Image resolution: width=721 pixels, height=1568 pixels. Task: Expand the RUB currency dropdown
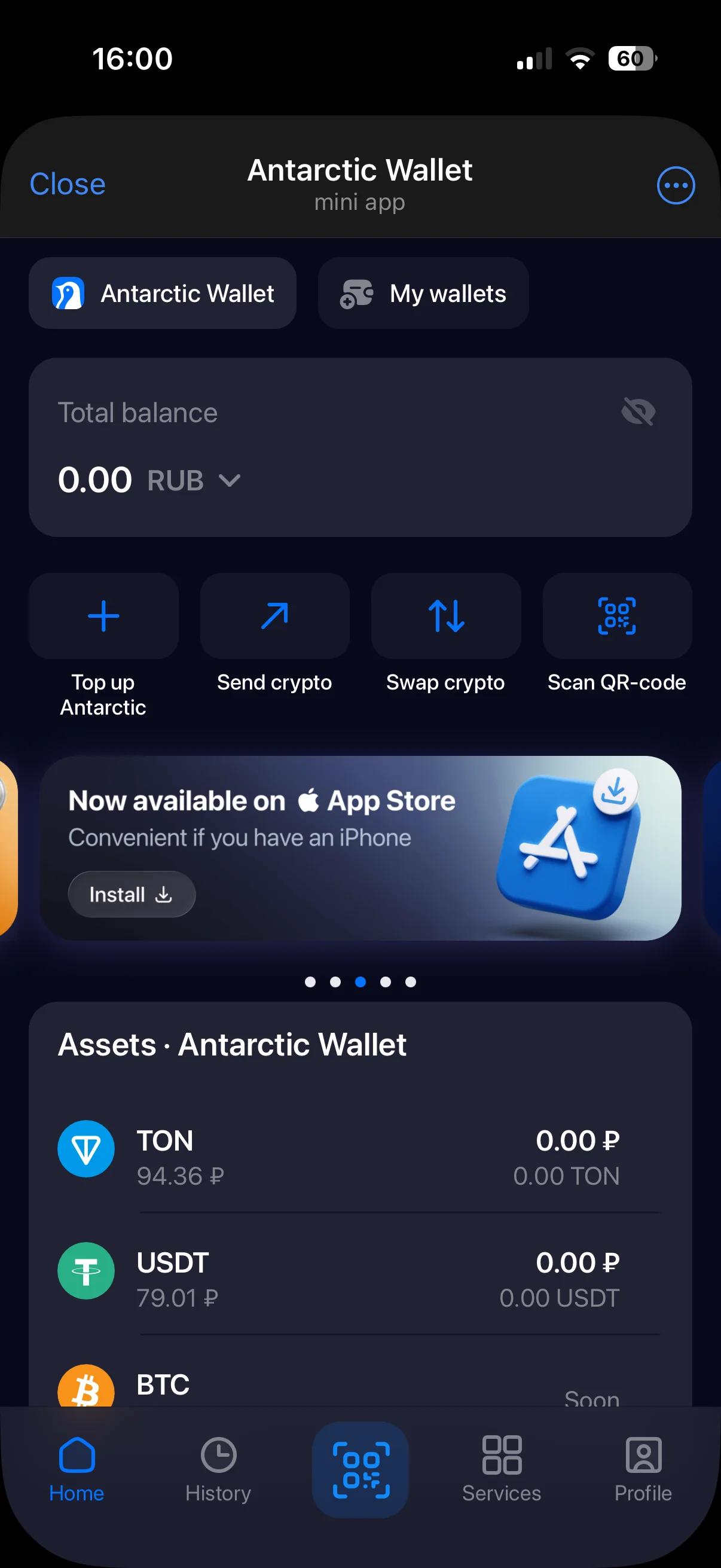(229, 481)
